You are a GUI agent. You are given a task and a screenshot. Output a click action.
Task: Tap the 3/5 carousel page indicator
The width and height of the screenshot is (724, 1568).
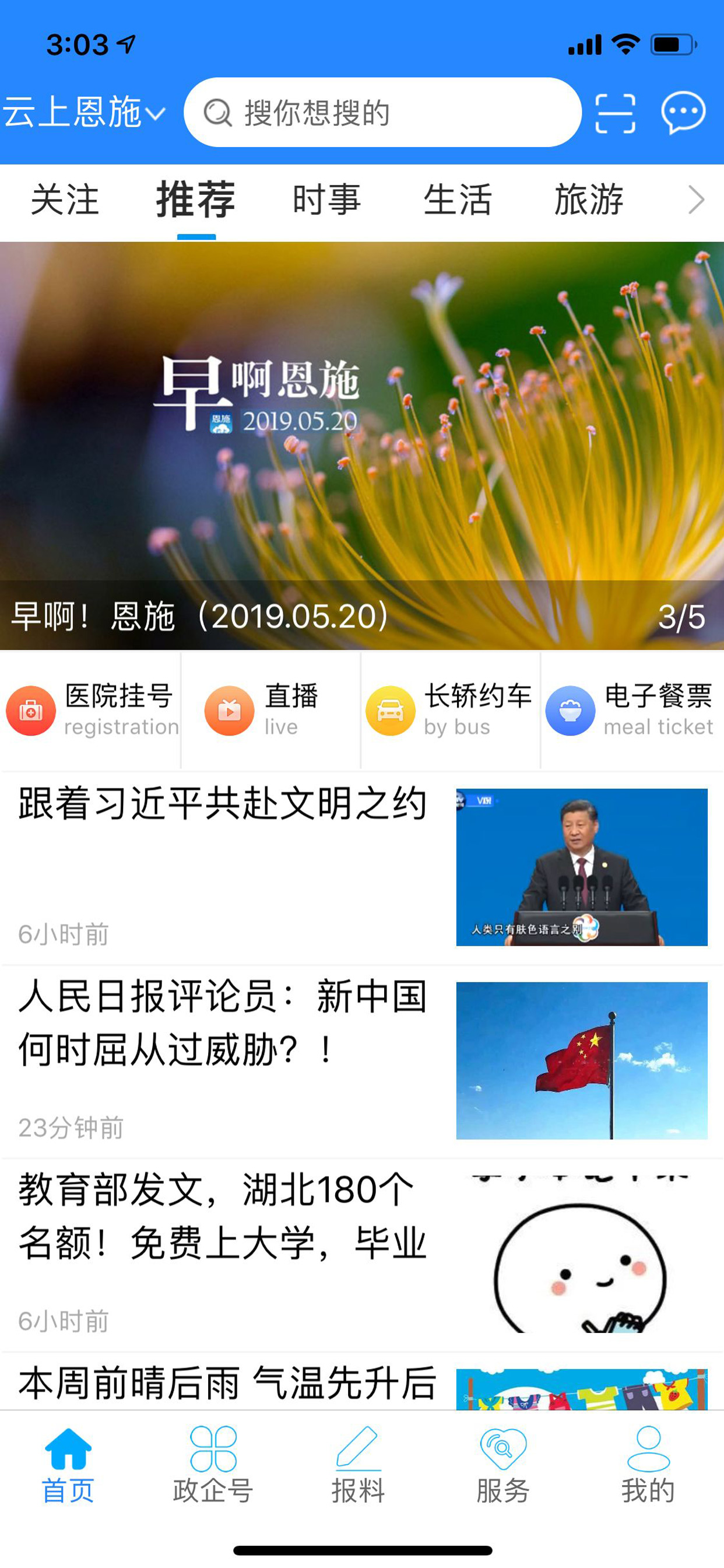680,616
